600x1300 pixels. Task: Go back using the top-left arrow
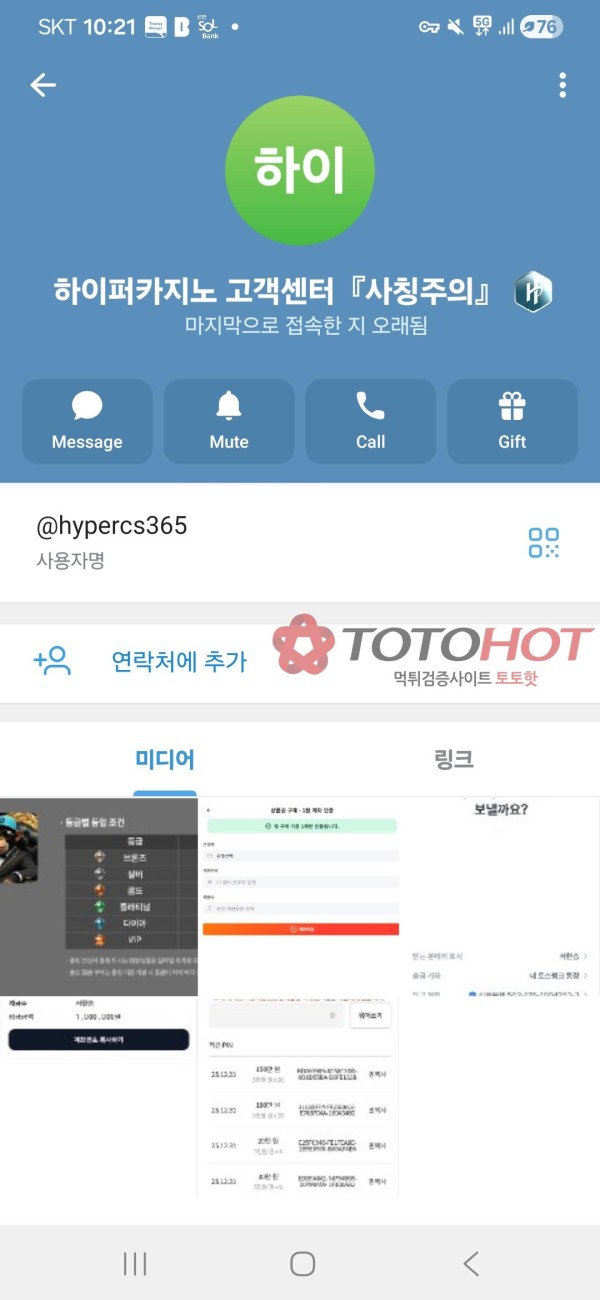[43, 85]
